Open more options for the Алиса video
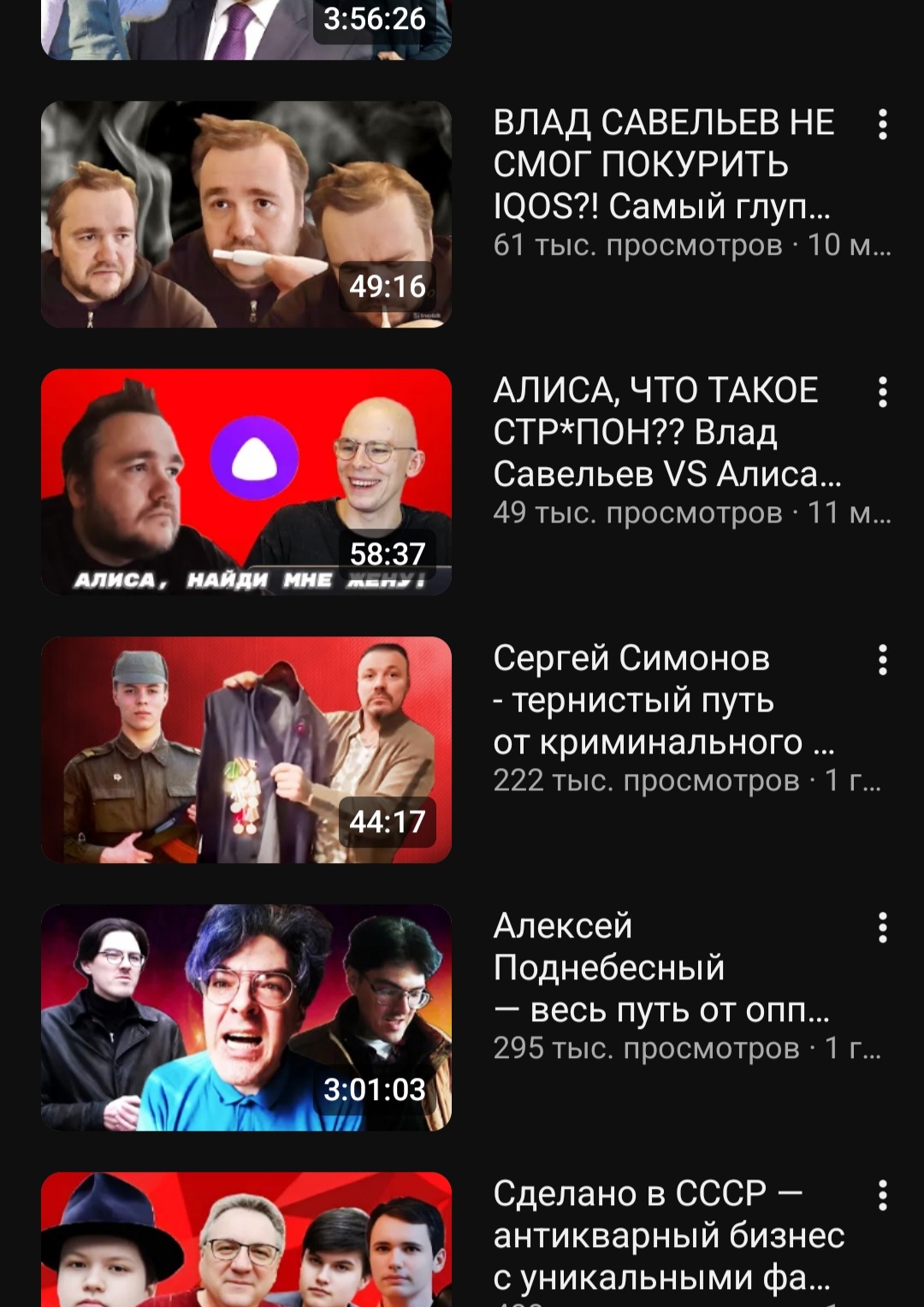The height and width of the screenshot is (1307, 924). point(882,393)
